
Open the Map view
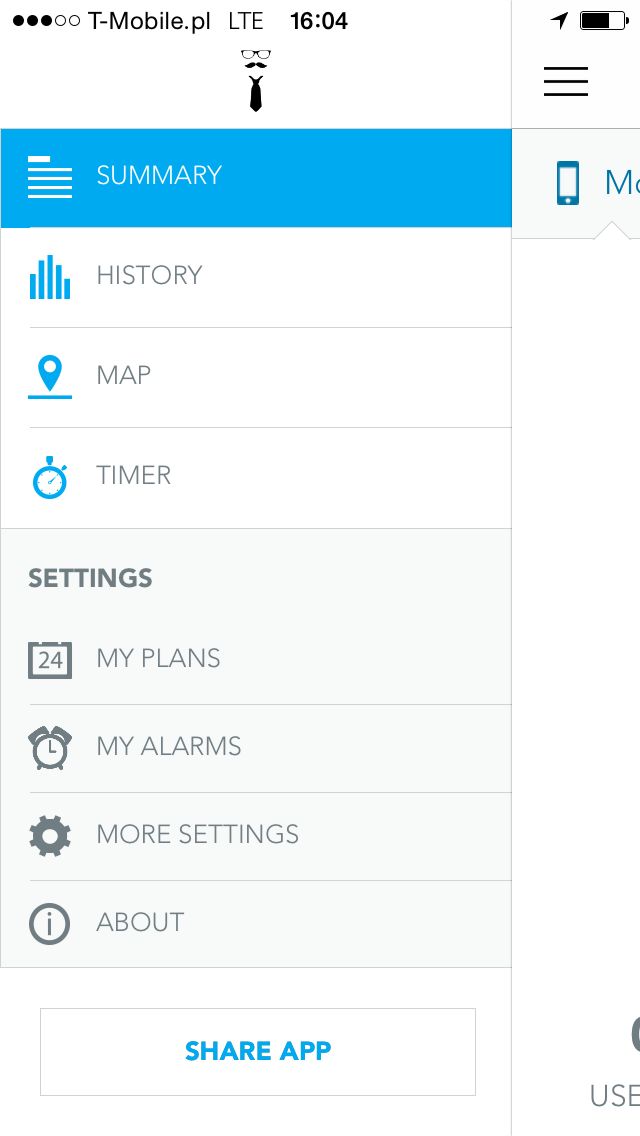pos(256,377)
